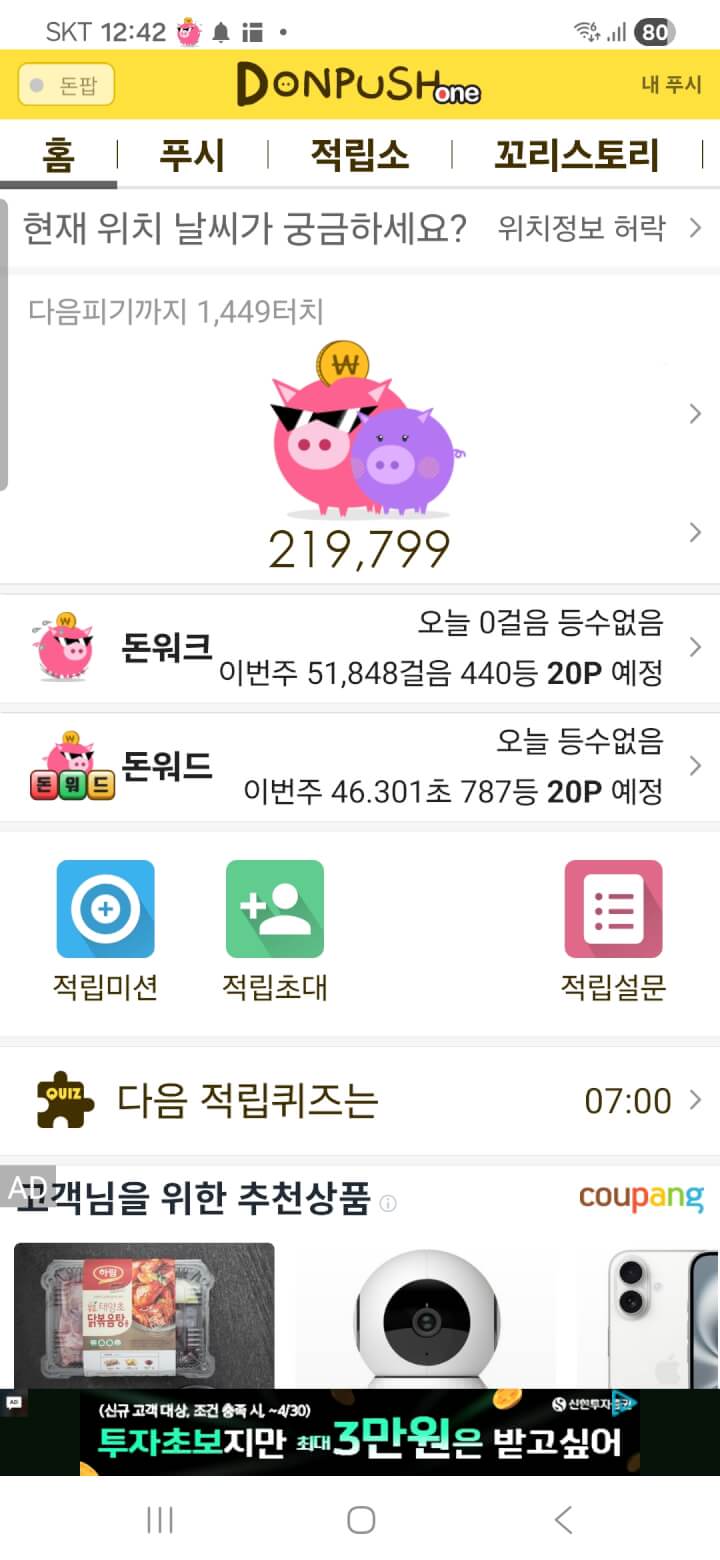The width and height of the screenshot is (720, 1560).
Task: Switch to the 적립소 tab
Action: (x=359, y=156)
